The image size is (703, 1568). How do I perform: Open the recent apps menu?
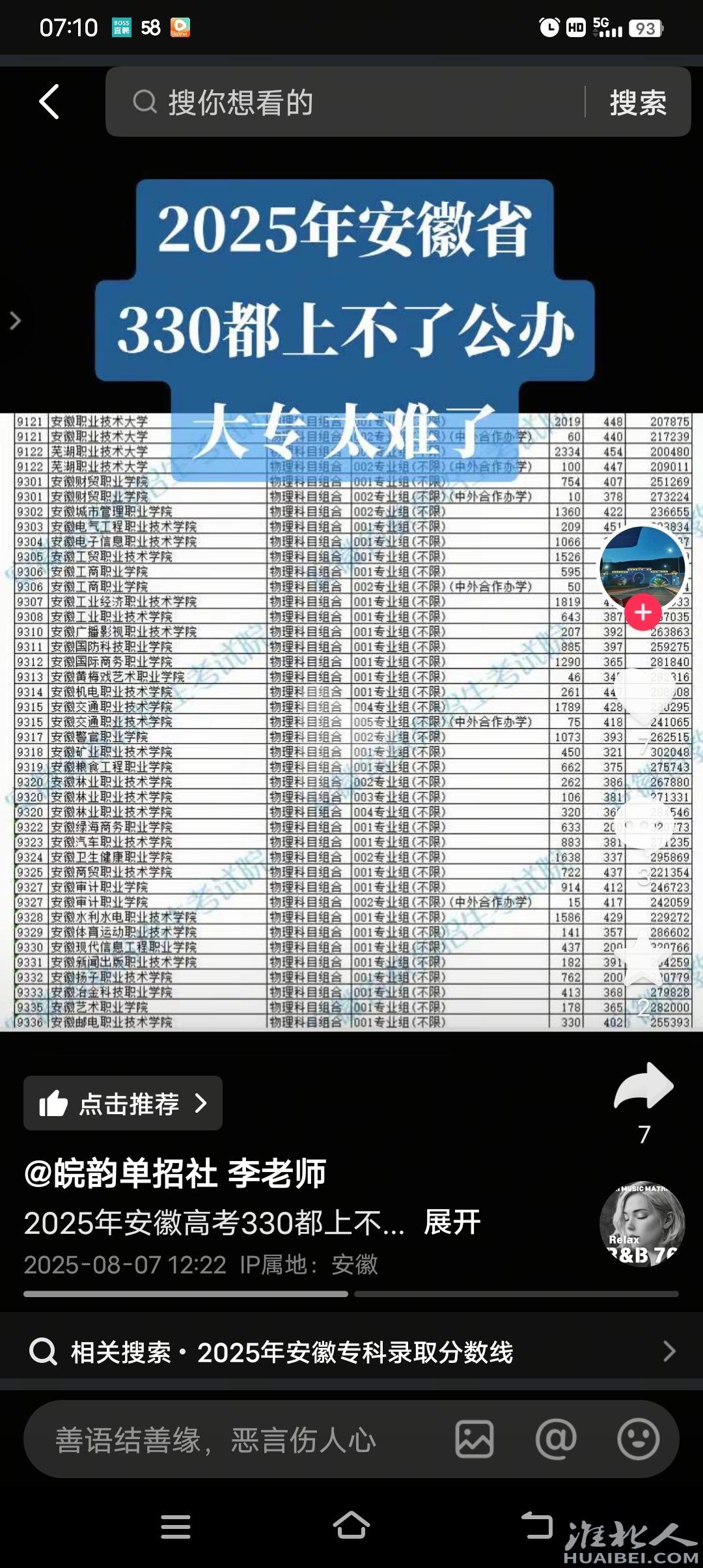[176, 1526]
